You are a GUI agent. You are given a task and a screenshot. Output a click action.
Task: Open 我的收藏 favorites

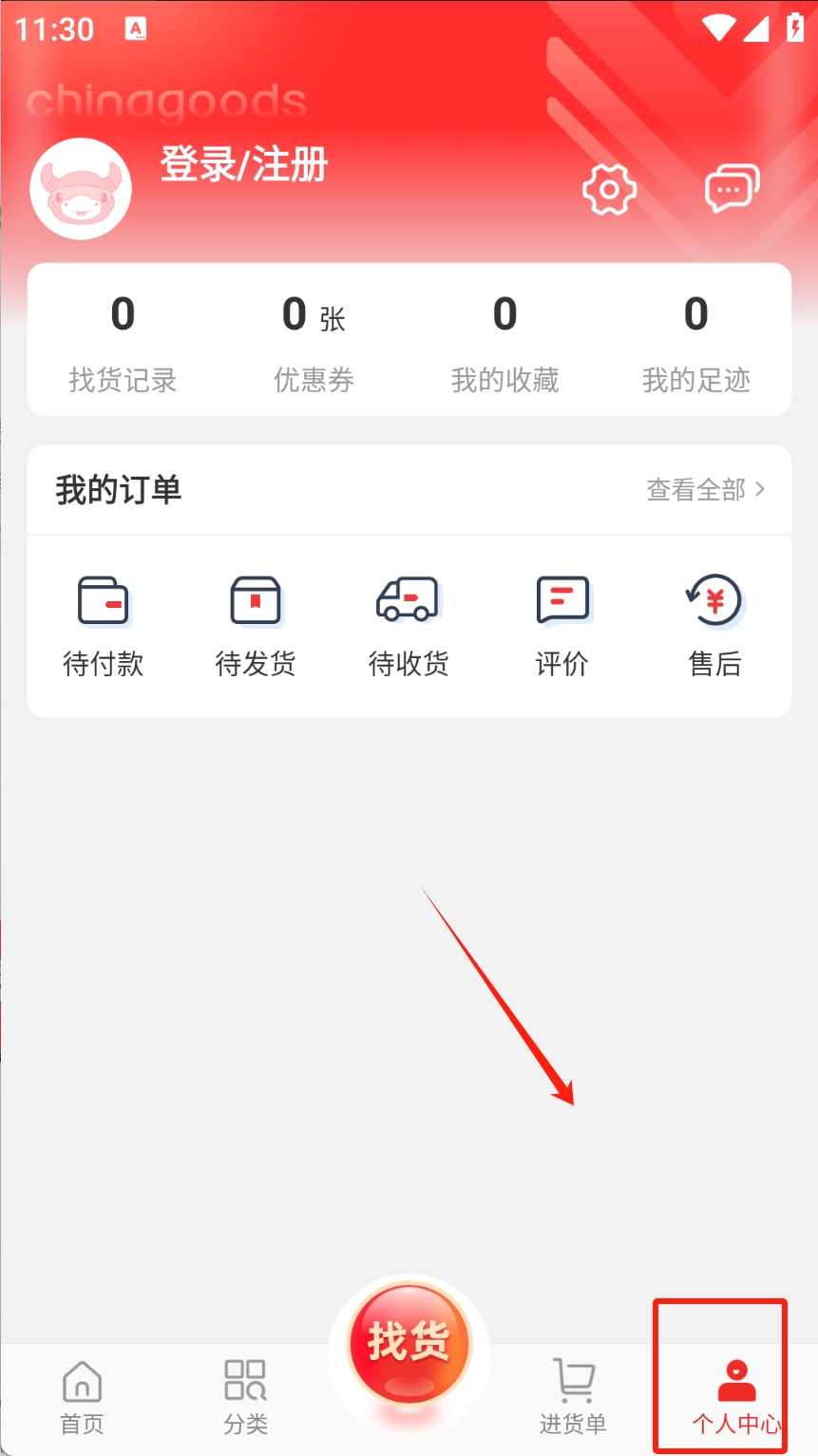[504, 341]
